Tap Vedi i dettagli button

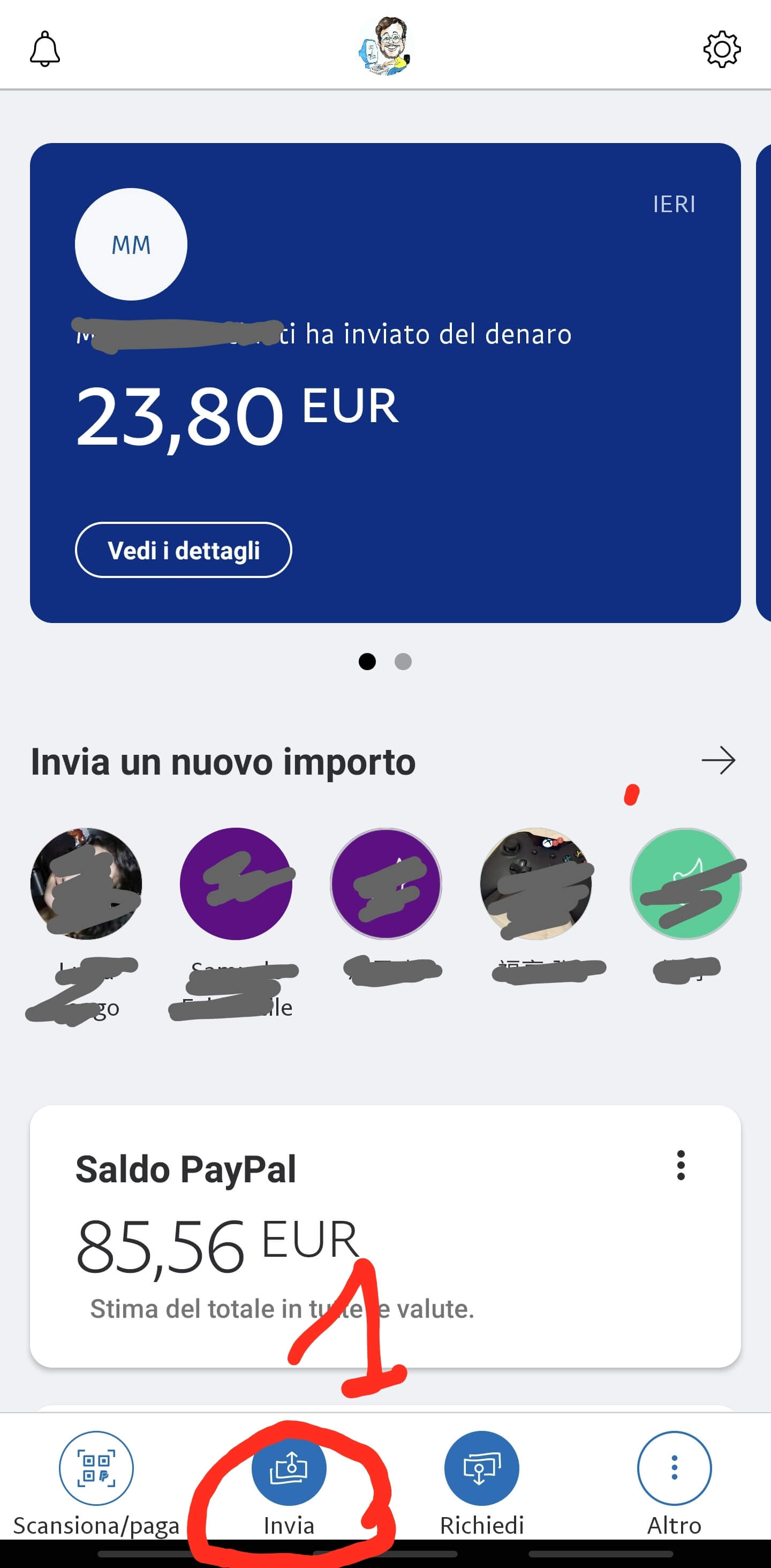(x=183, y=550)
